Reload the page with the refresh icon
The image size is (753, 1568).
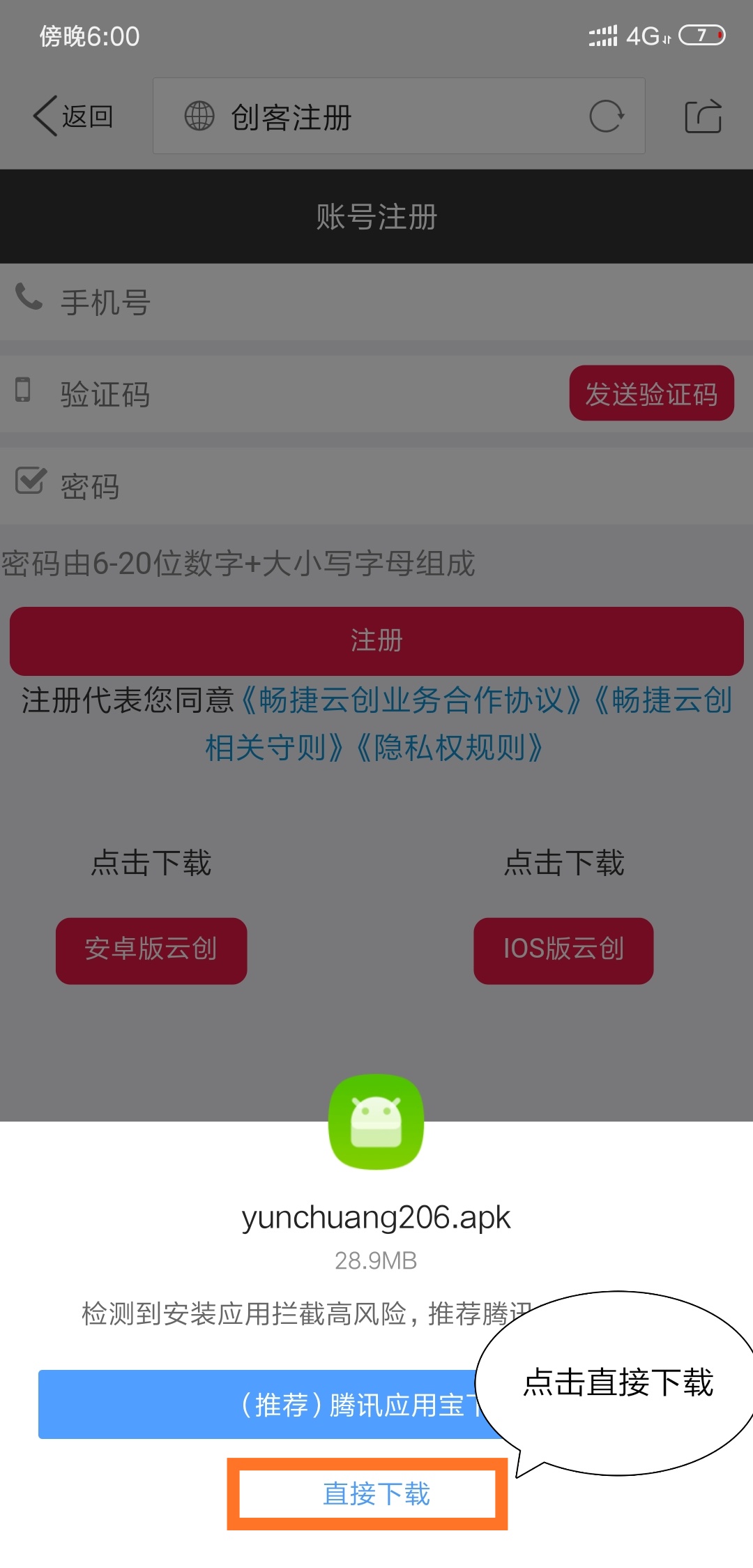pos(606,116)
